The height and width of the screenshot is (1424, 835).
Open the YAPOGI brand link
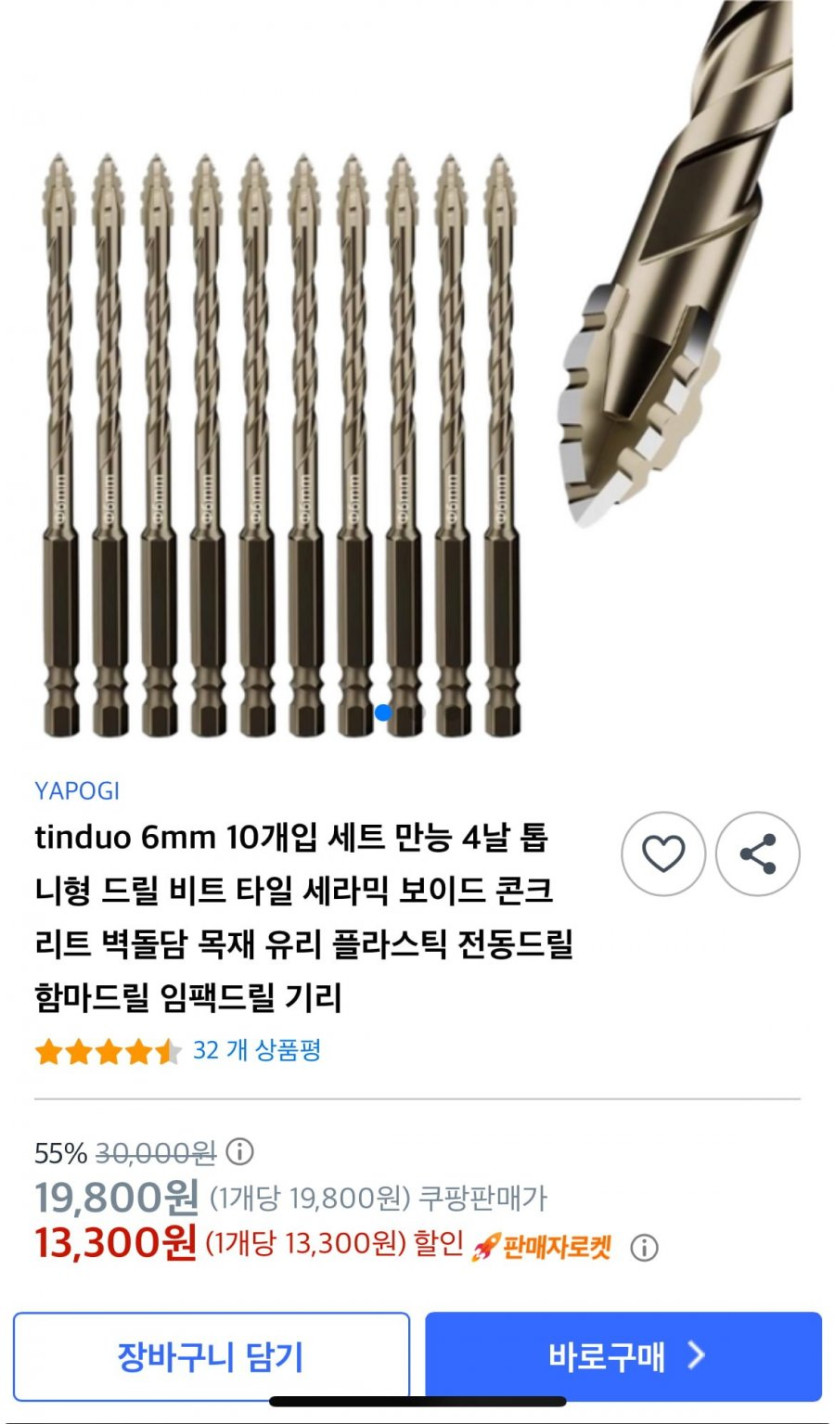[77, 791]
